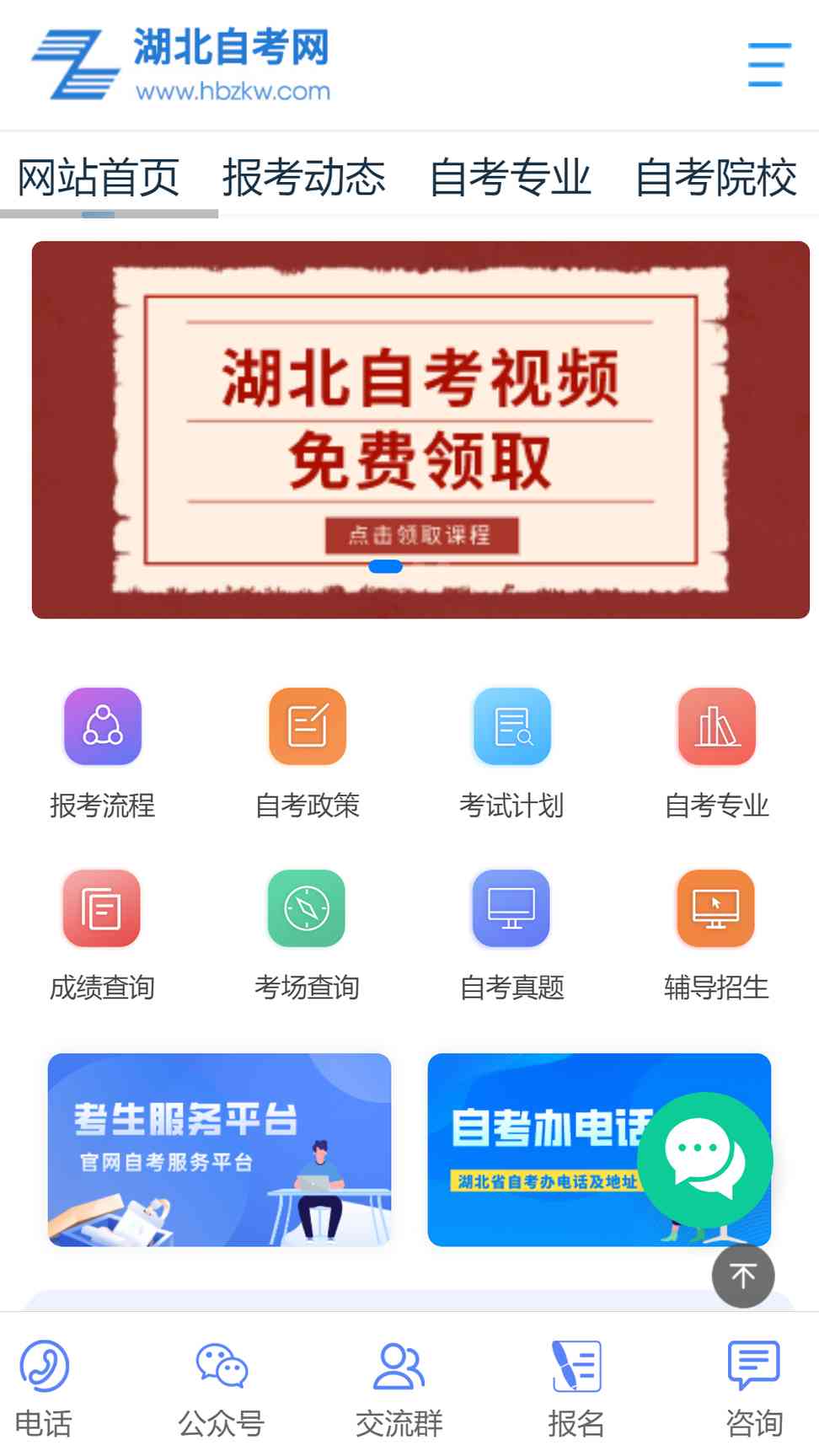Open the 自考院校 tab
Viewport: 819px width, 1456px height.
coord(715,178)
